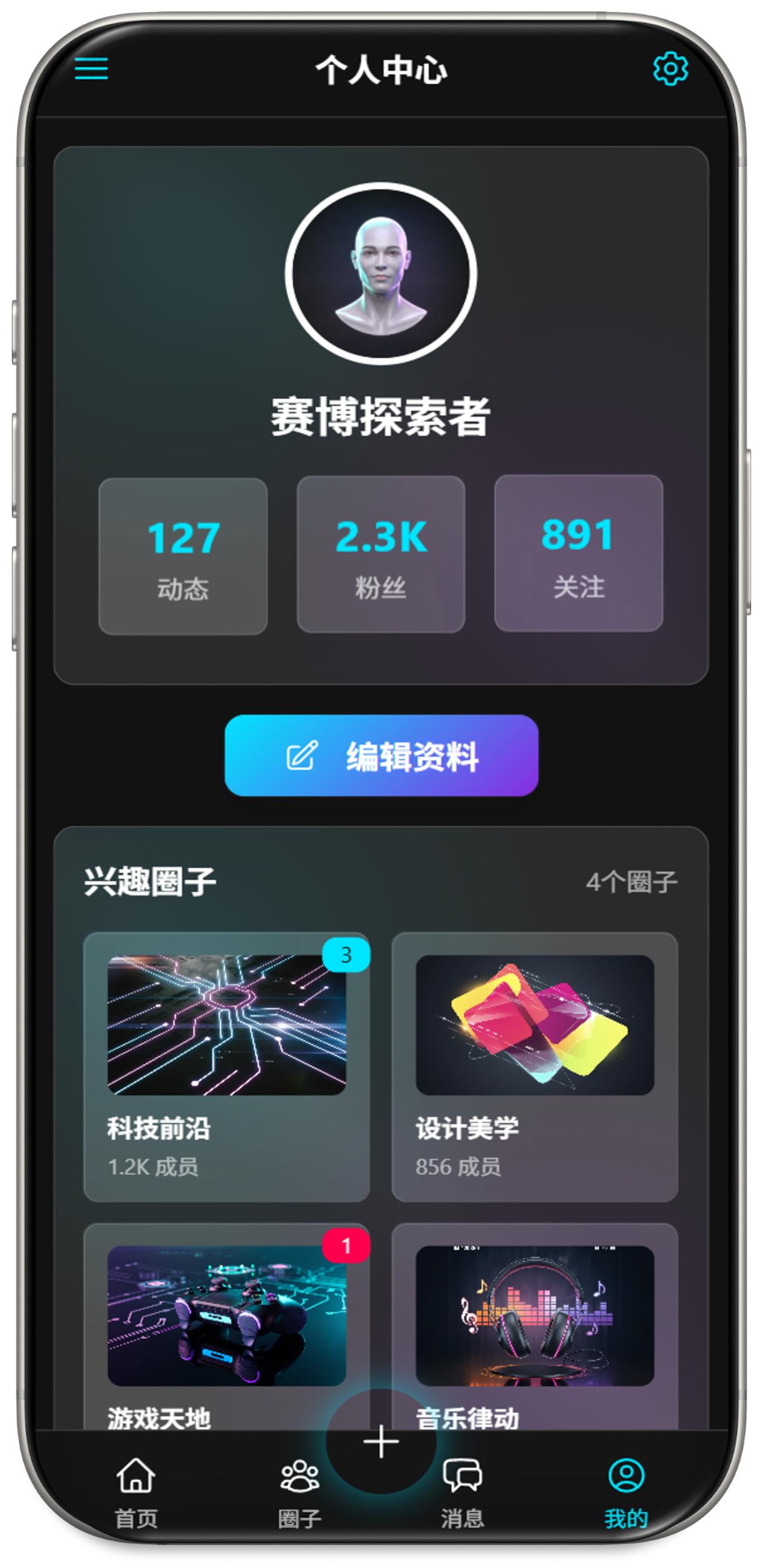763x1568 pixels.
Task: Tap the 编辑资料 button
Action: click(x=381, y=755)
